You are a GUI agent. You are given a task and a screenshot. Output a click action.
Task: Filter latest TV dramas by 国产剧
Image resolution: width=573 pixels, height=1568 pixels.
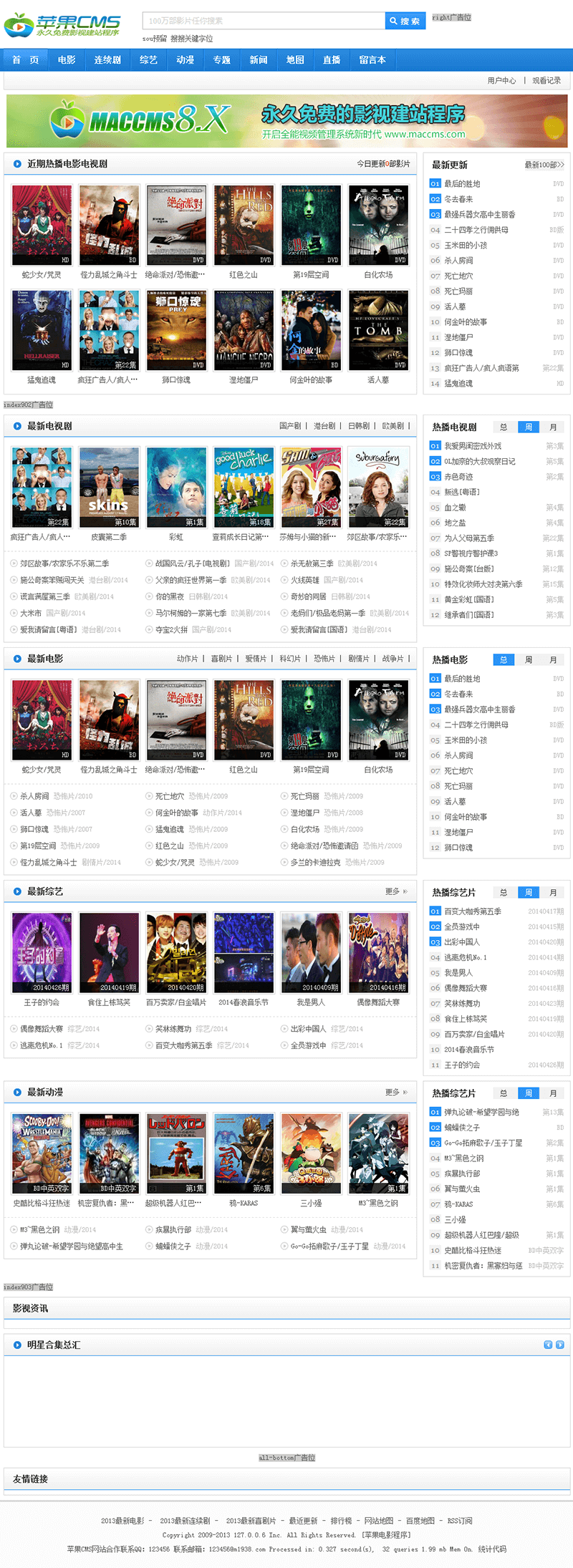[290, 426]
